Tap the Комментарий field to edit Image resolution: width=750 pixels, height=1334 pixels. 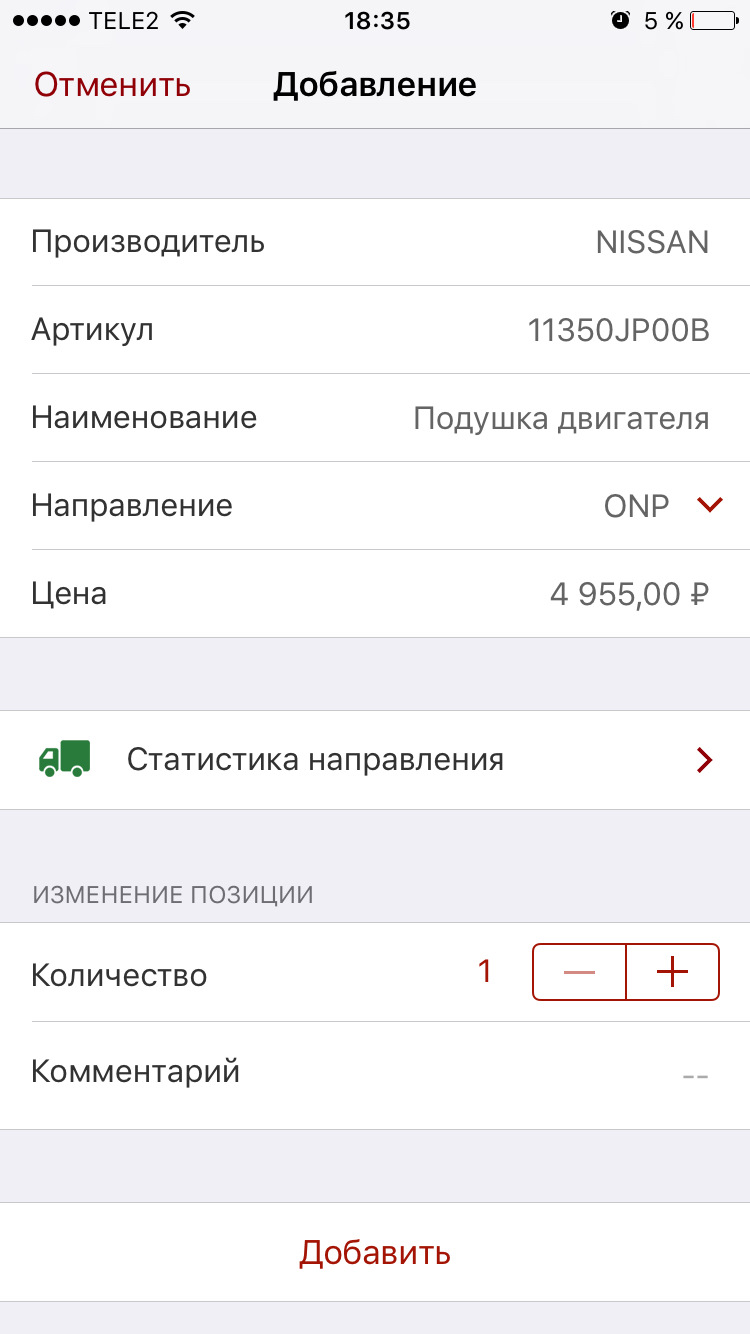click(375, 1071)
